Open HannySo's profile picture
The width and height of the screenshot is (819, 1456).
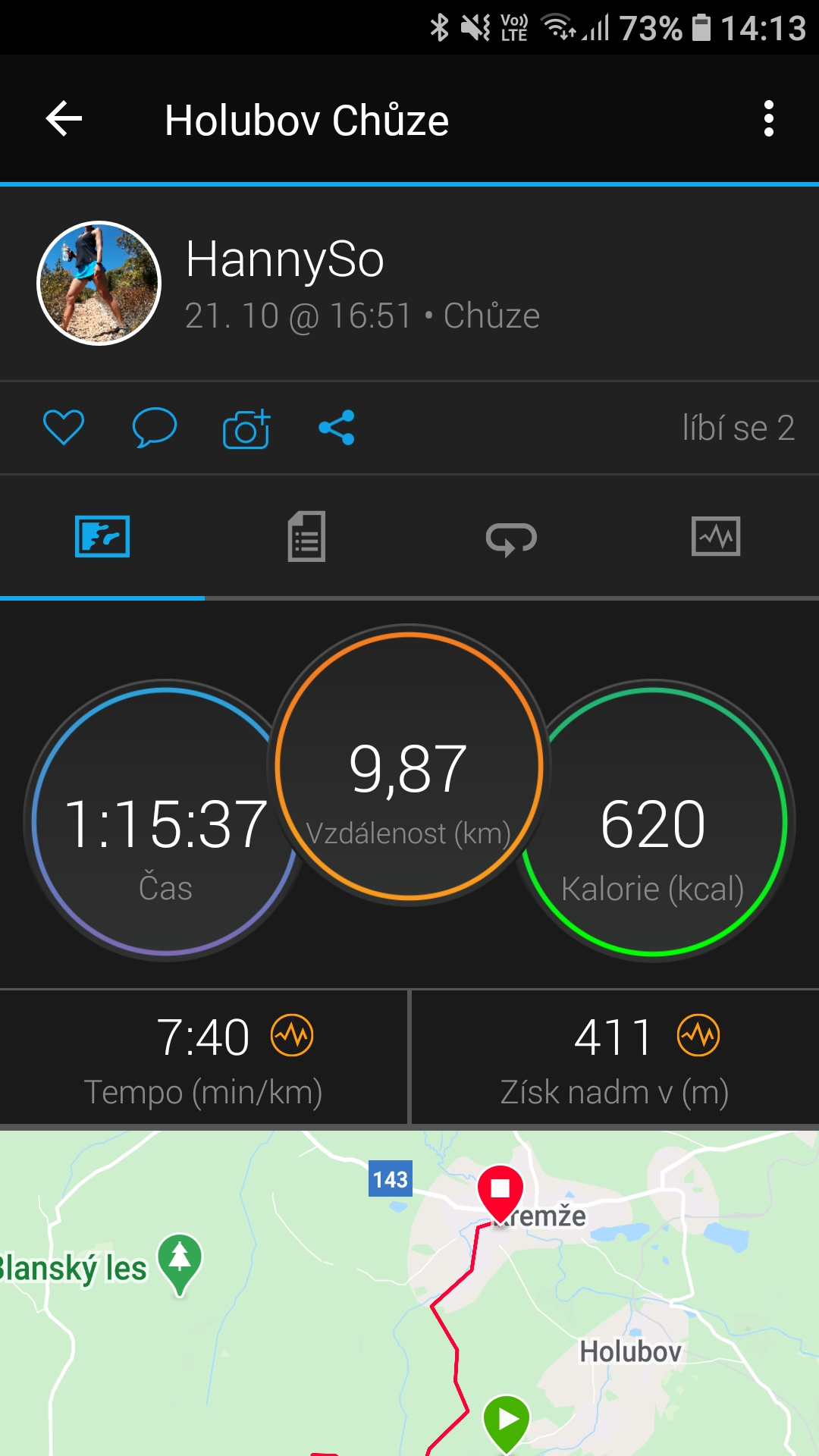tap(99, 284)
